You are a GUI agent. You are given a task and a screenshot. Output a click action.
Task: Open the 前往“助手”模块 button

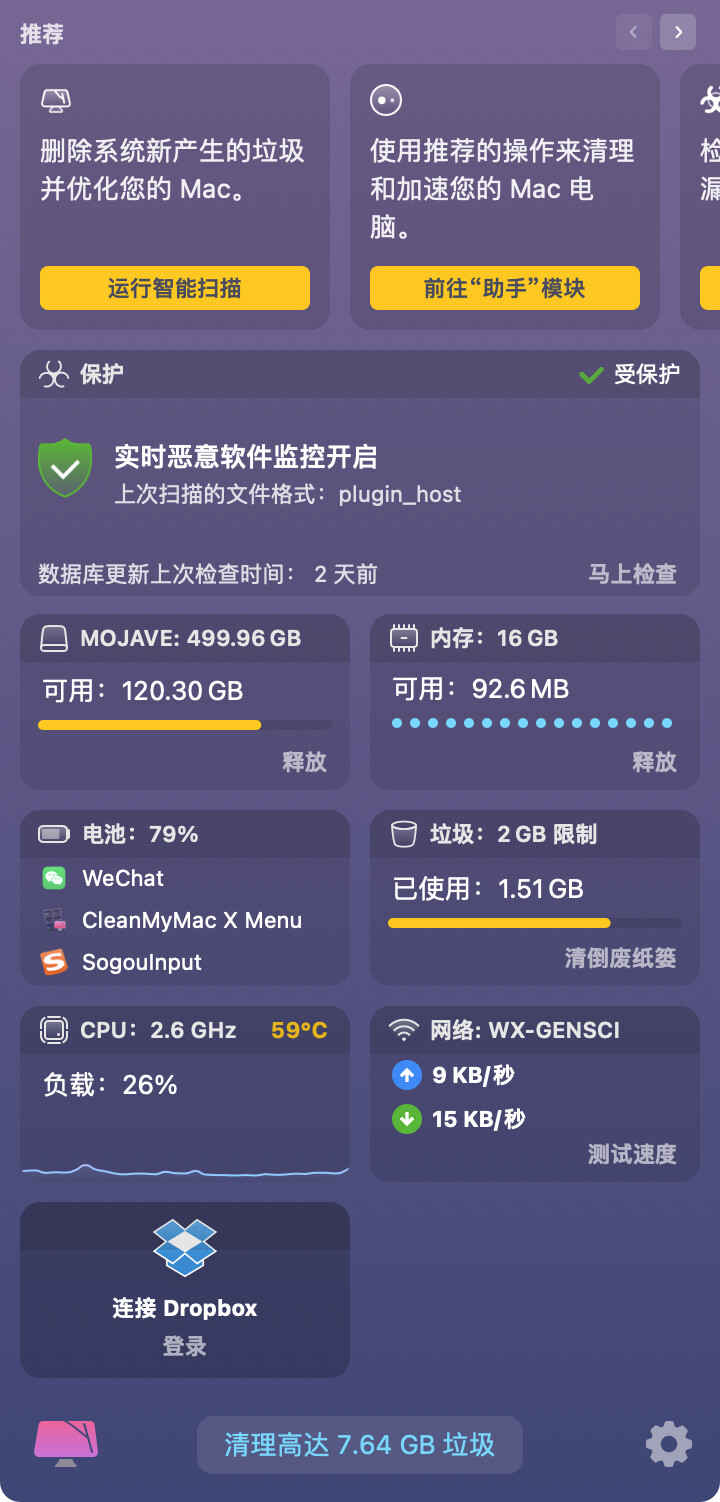click(505, 288)
